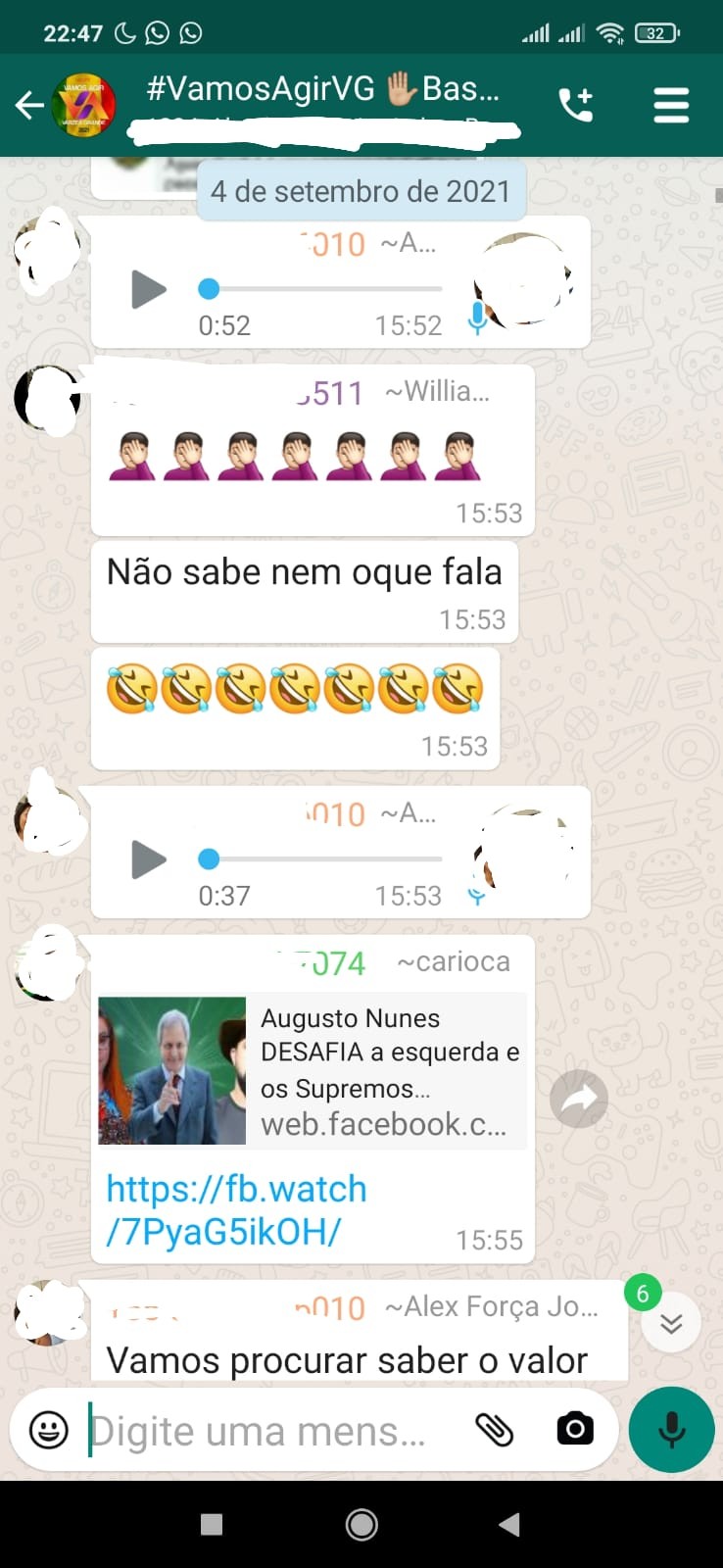This screenshot has width=723, height=1568.
Task: Attach a file with the paperclip
Action: (495, 1430)
